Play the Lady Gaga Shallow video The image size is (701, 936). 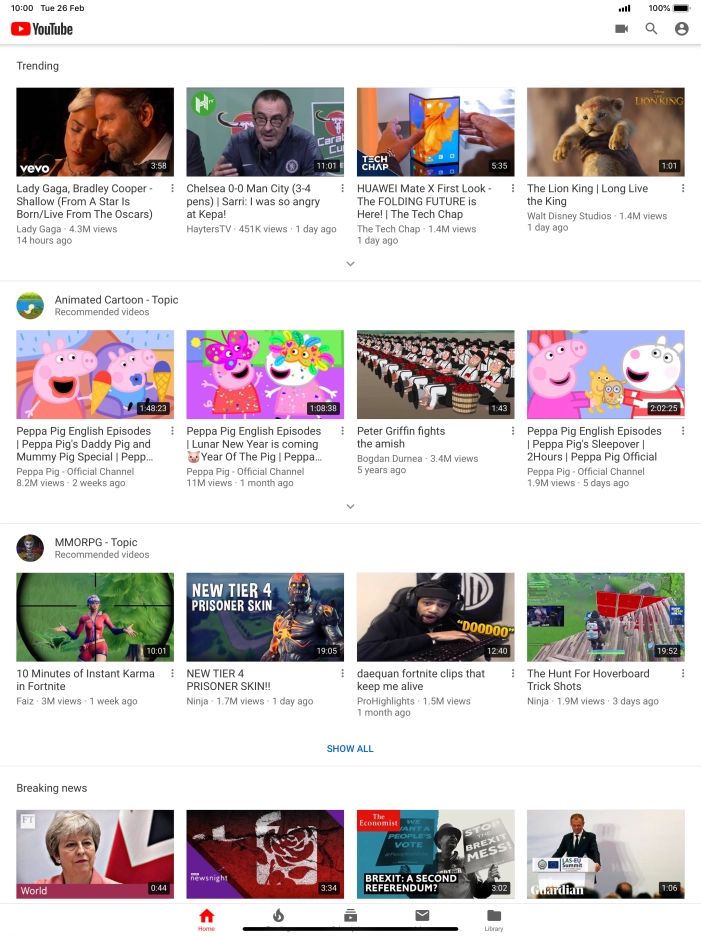tap(95, 132)
